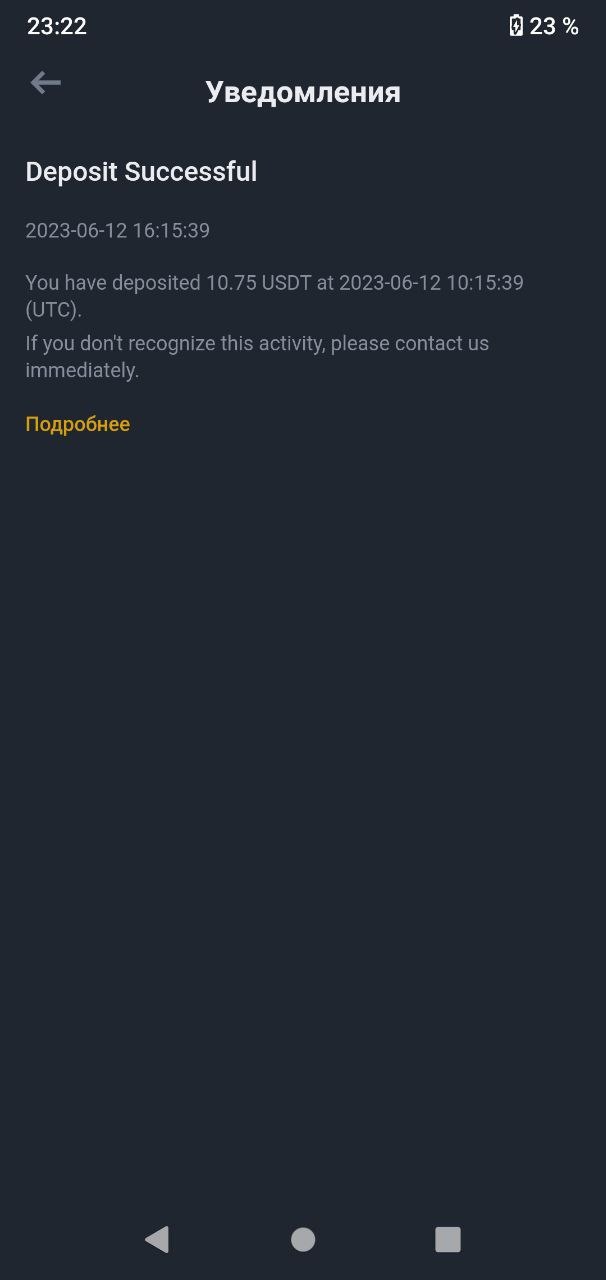Image resolution: width=606 pixels, height=1280 pixels.
Task: Open recent apps with the square button
Action: 448,1240
